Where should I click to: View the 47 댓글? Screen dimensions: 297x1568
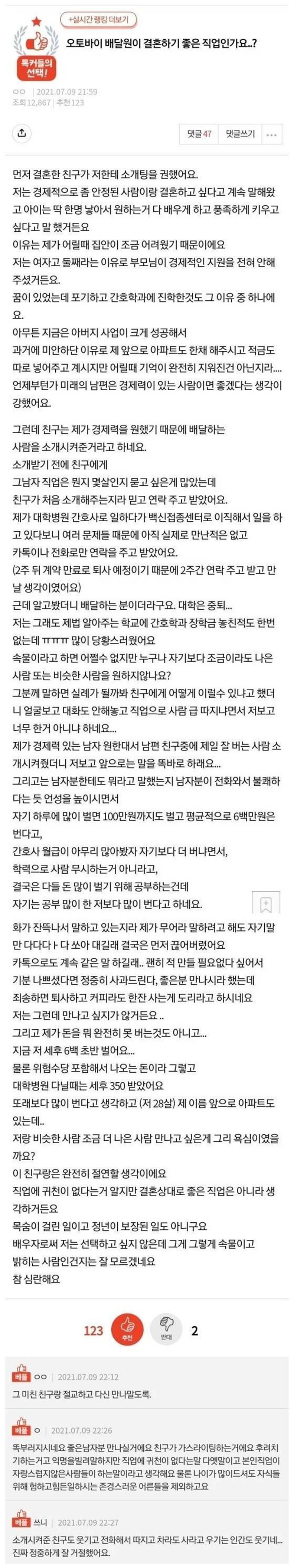coord(198,134)
